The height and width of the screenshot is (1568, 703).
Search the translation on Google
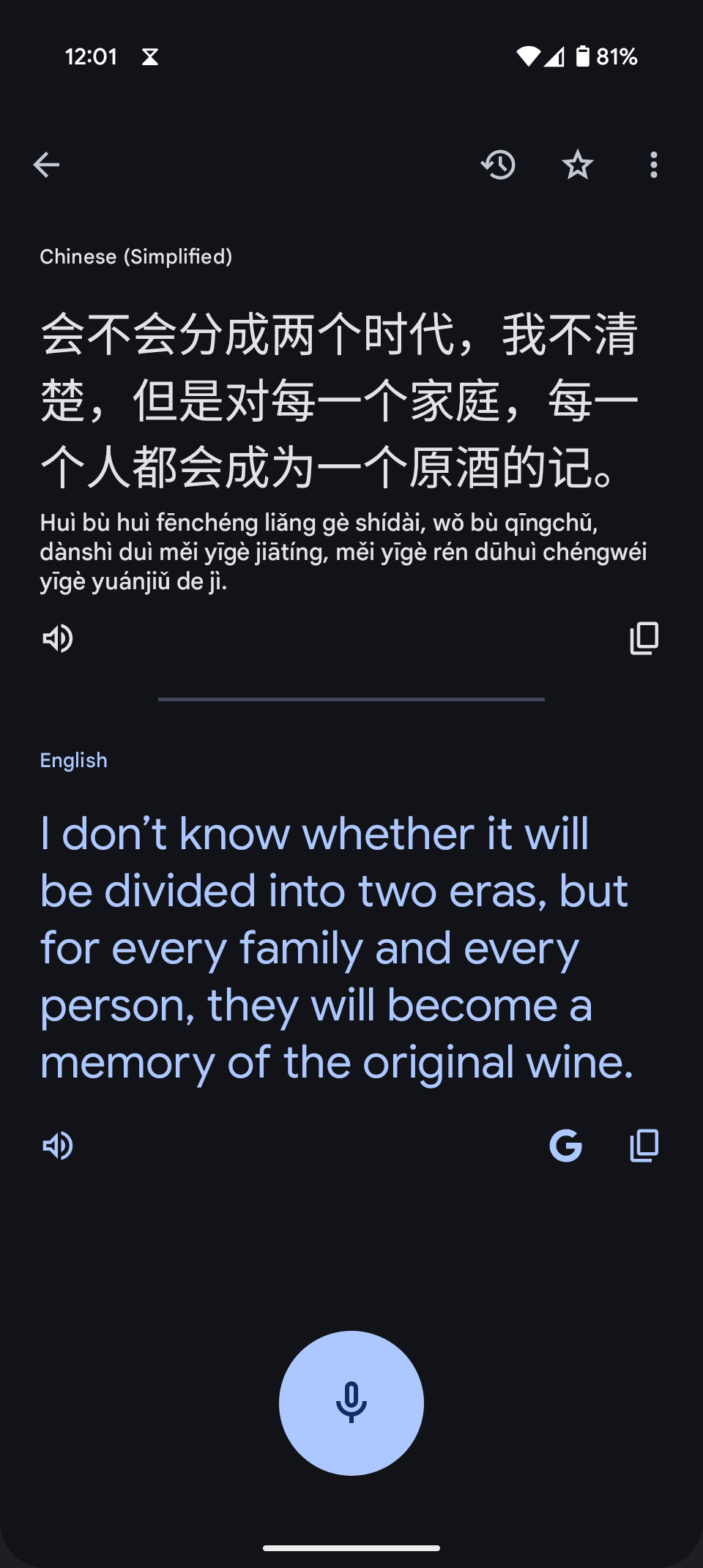(565, 1146)
